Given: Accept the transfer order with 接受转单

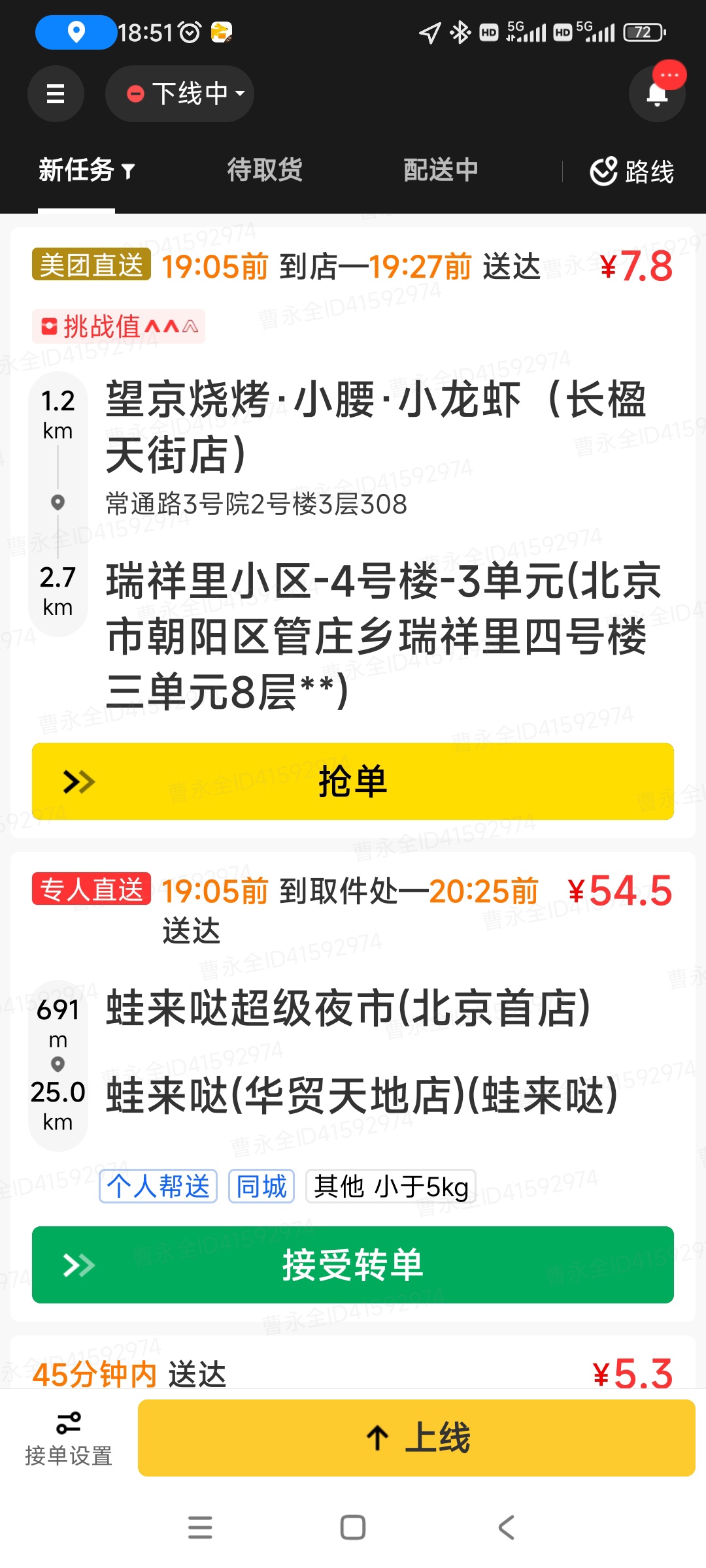Looking at the screenshot, I should [353, 1265].
